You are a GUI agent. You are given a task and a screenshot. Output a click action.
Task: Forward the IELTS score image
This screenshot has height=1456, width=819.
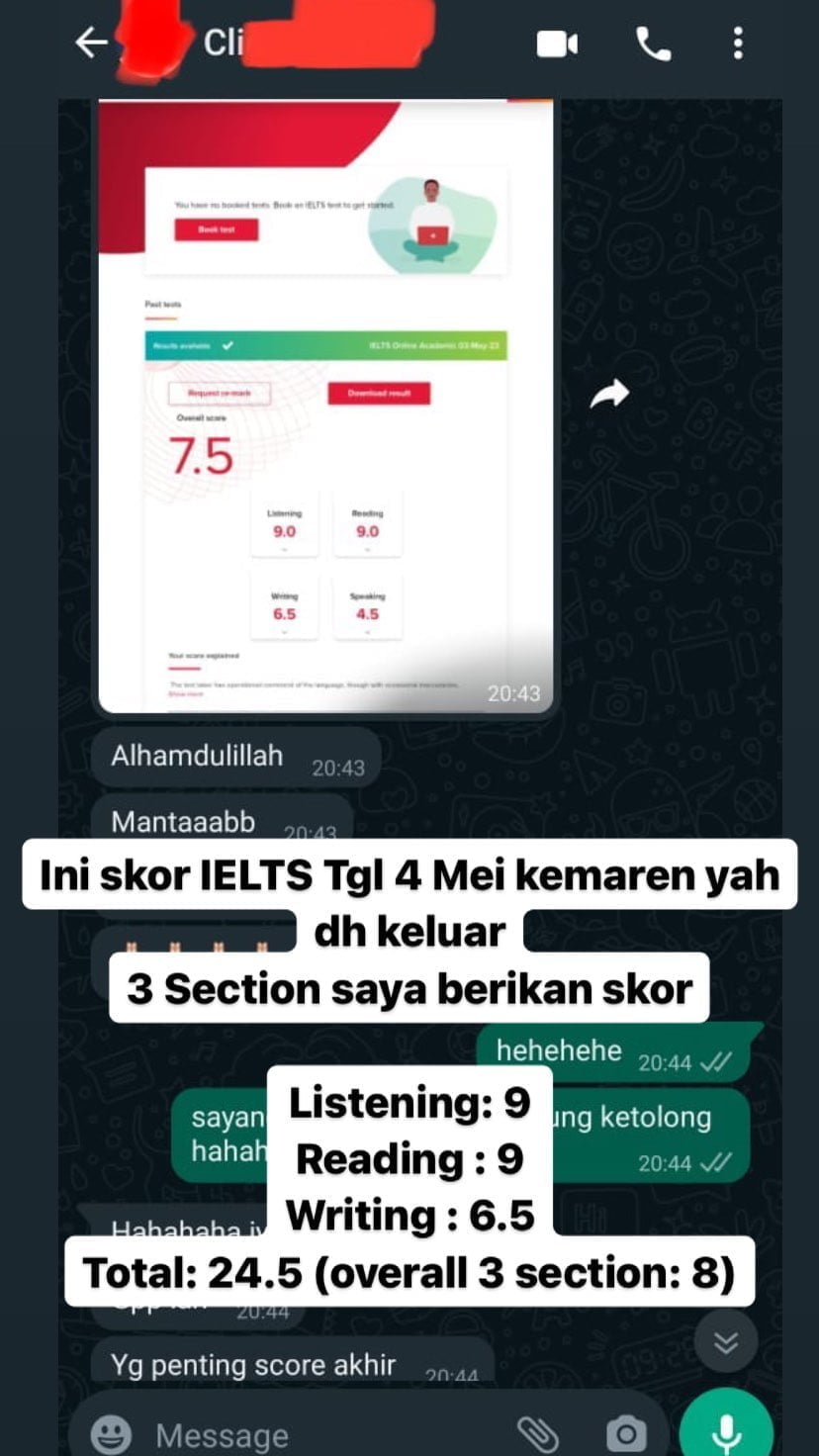[609, 395]
